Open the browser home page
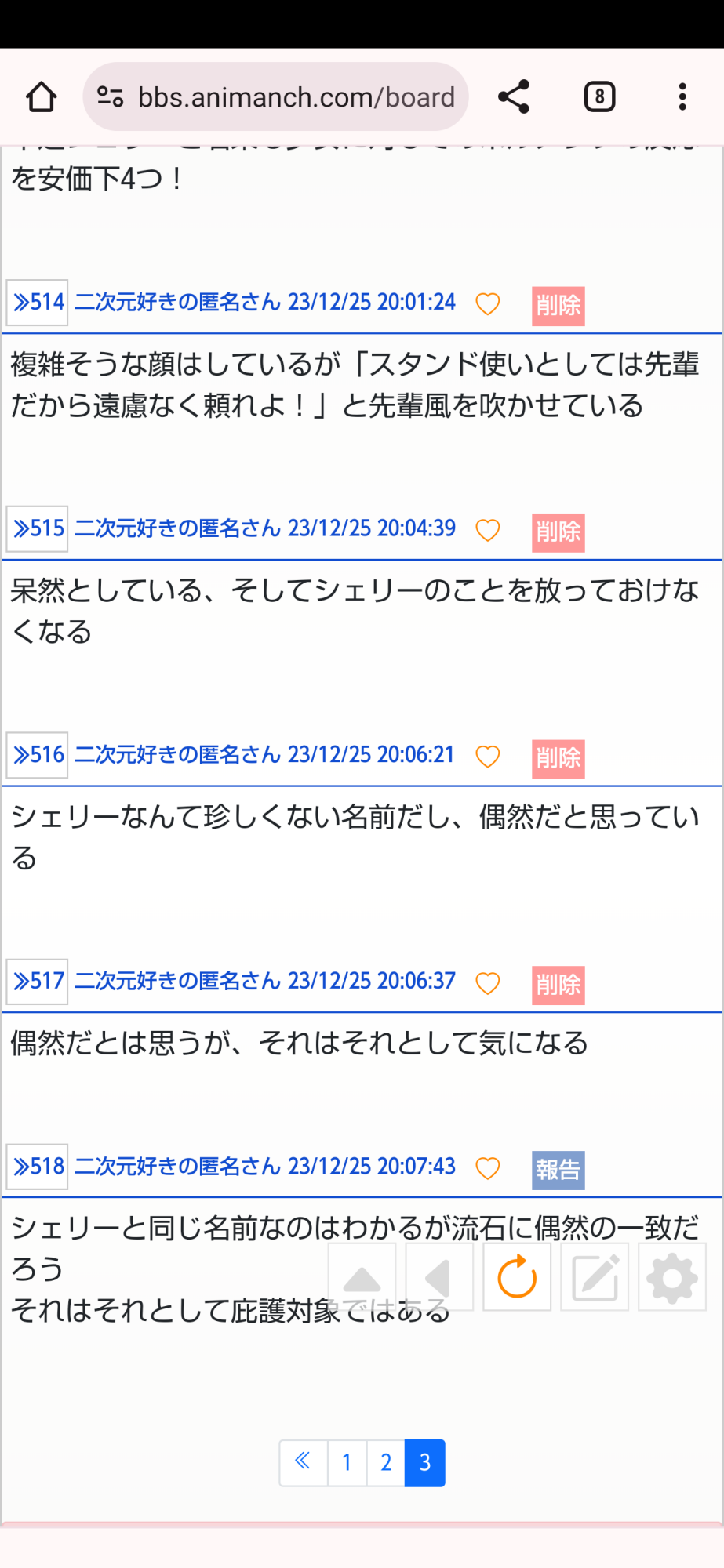This screenshot has height=1568, width=724. (x=41, y=97)
